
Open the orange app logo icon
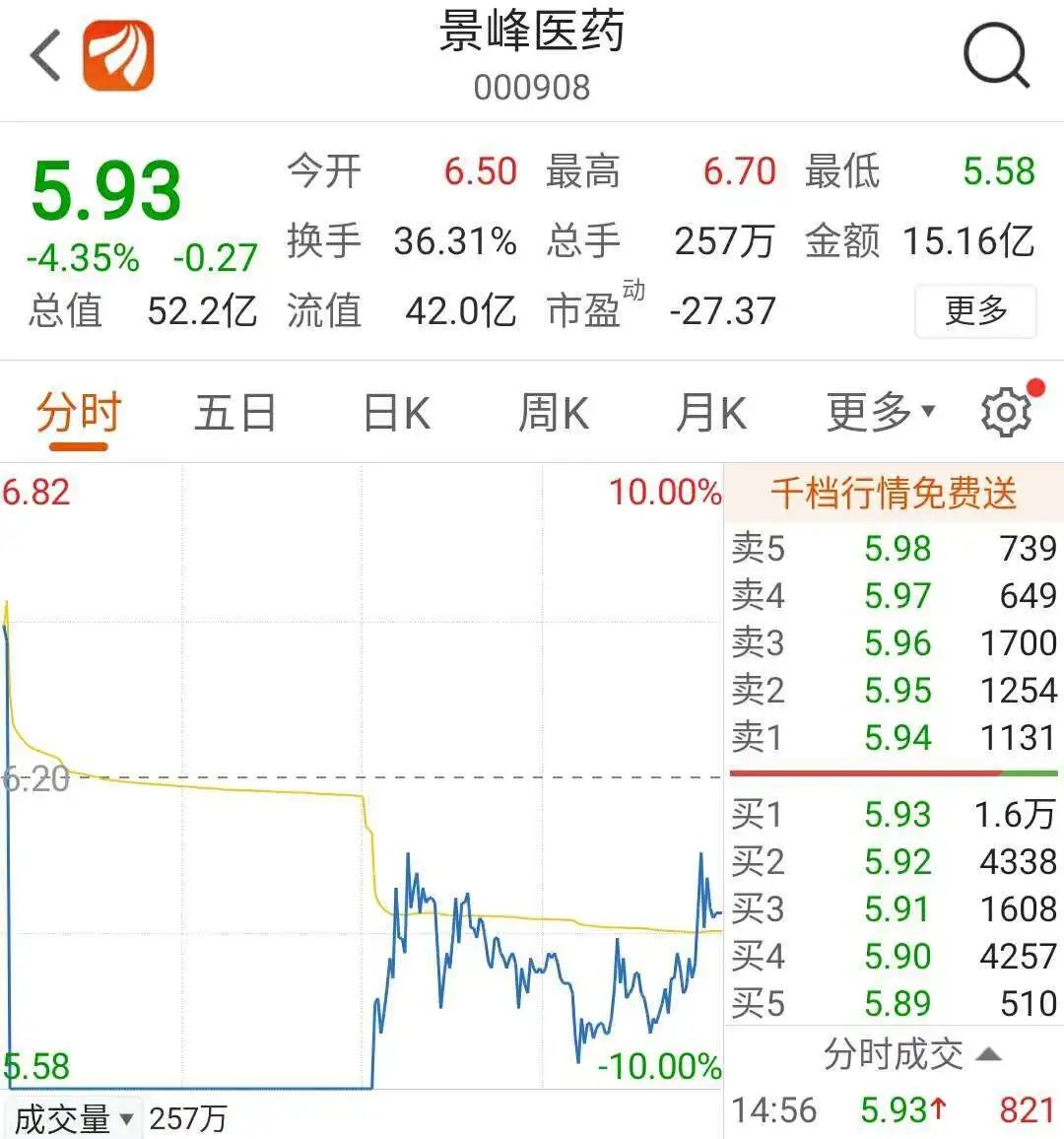[x=118, y=56]
